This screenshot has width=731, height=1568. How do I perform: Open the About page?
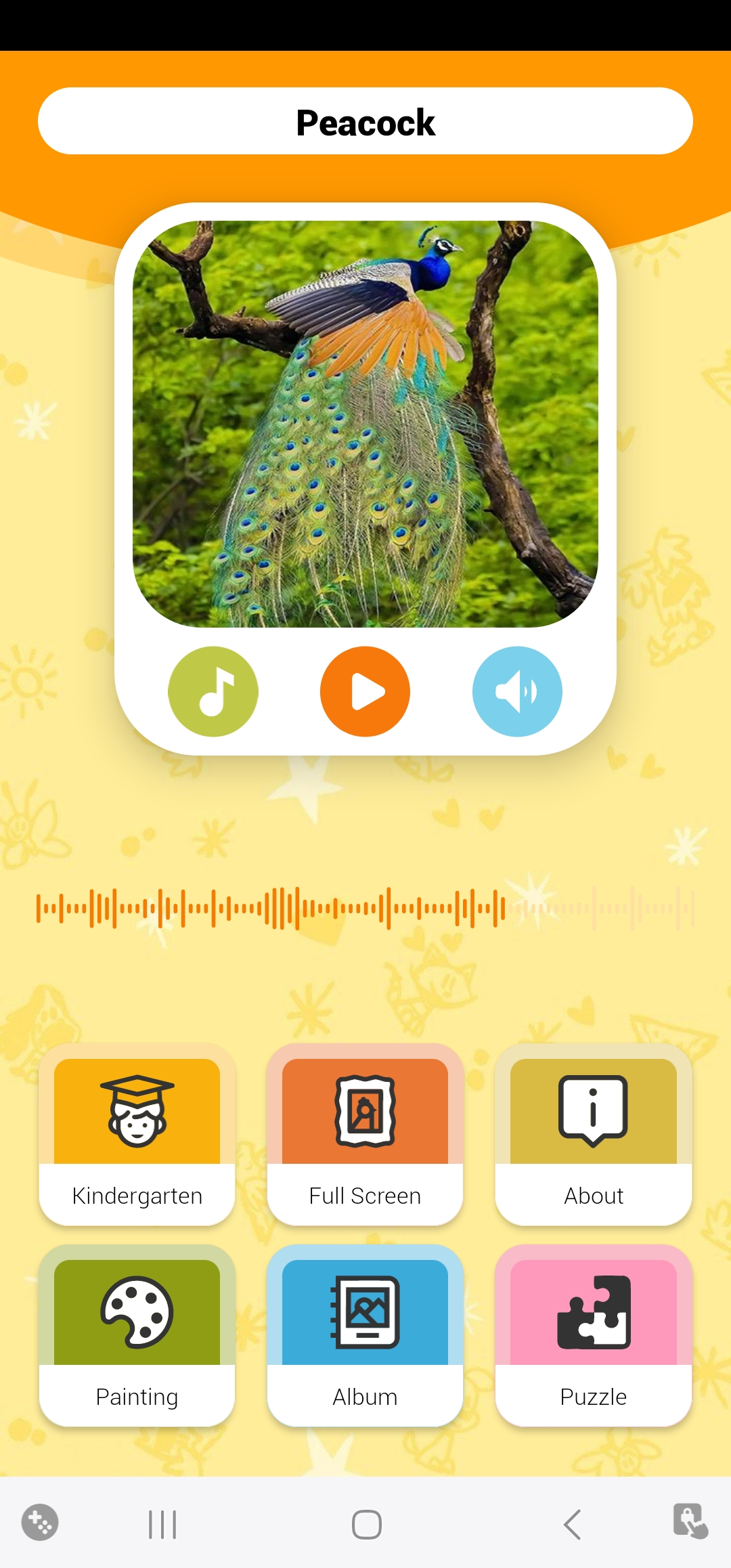click(594, 1135)
